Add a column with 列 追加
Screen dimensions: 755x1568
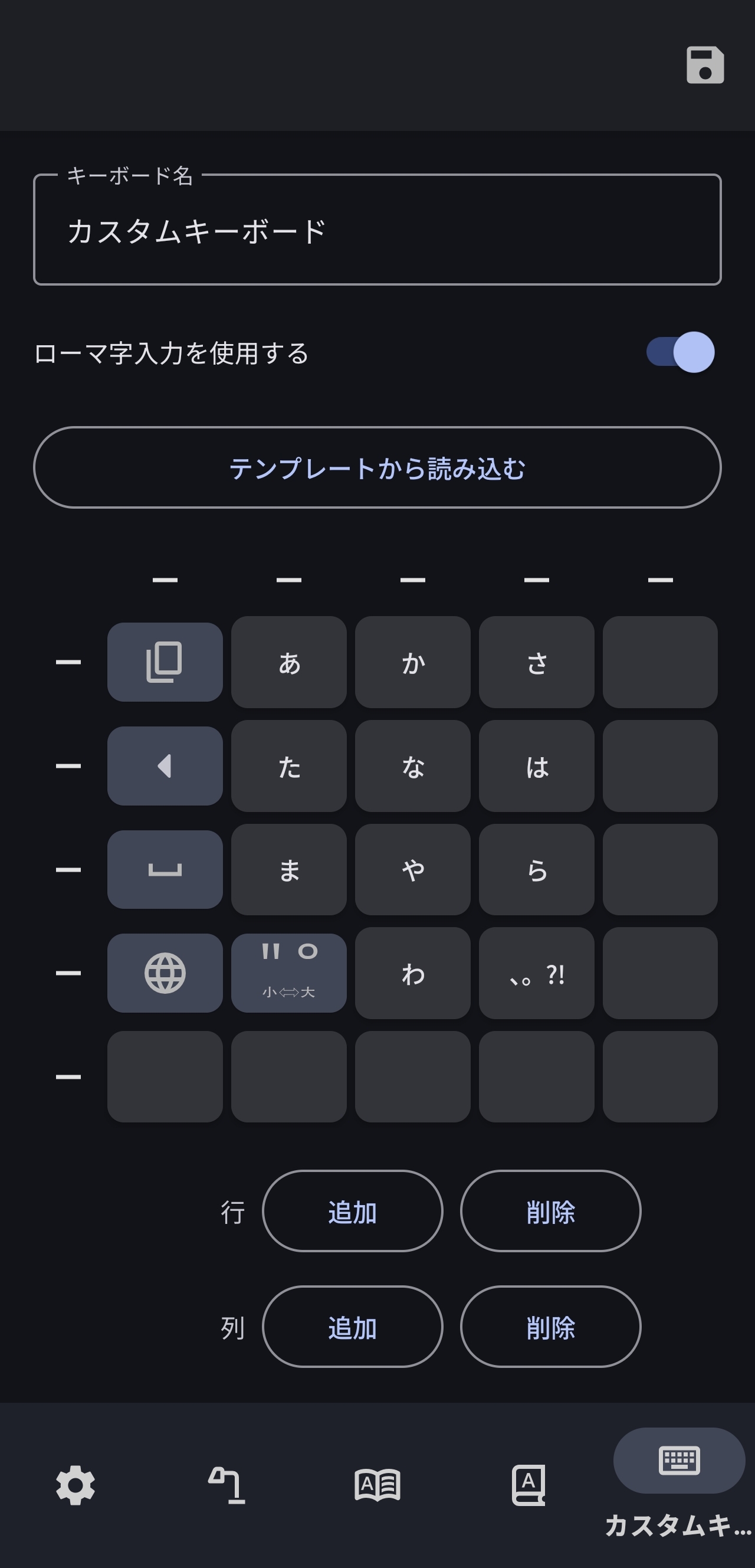coord(352,1327)
